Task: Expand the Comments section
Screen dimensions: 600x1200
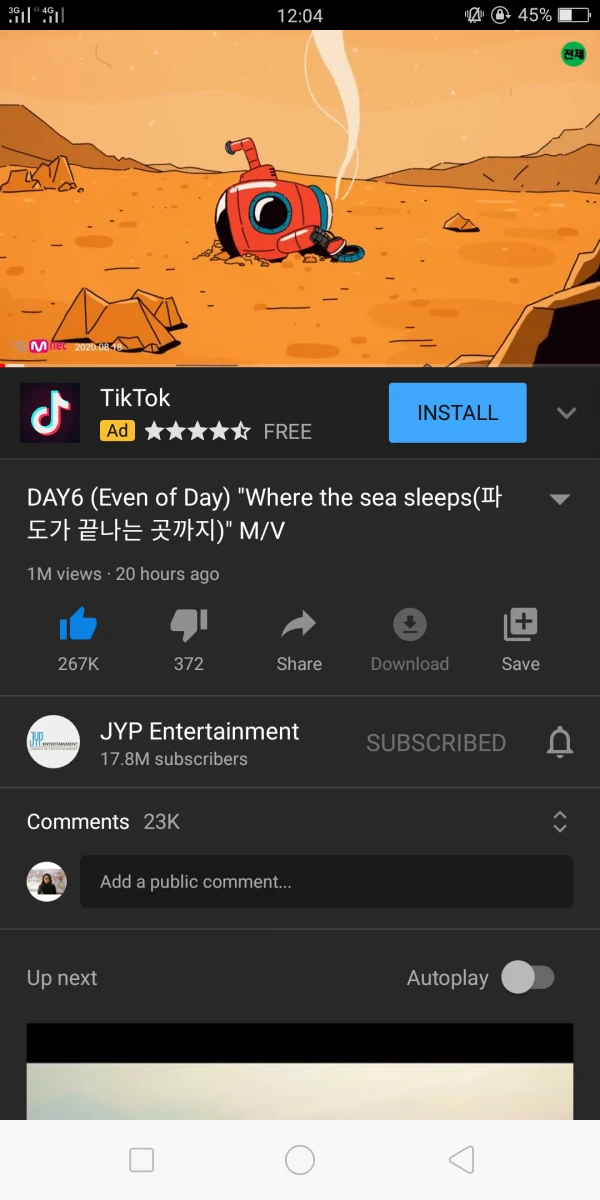Action: [x=560, y=822]
